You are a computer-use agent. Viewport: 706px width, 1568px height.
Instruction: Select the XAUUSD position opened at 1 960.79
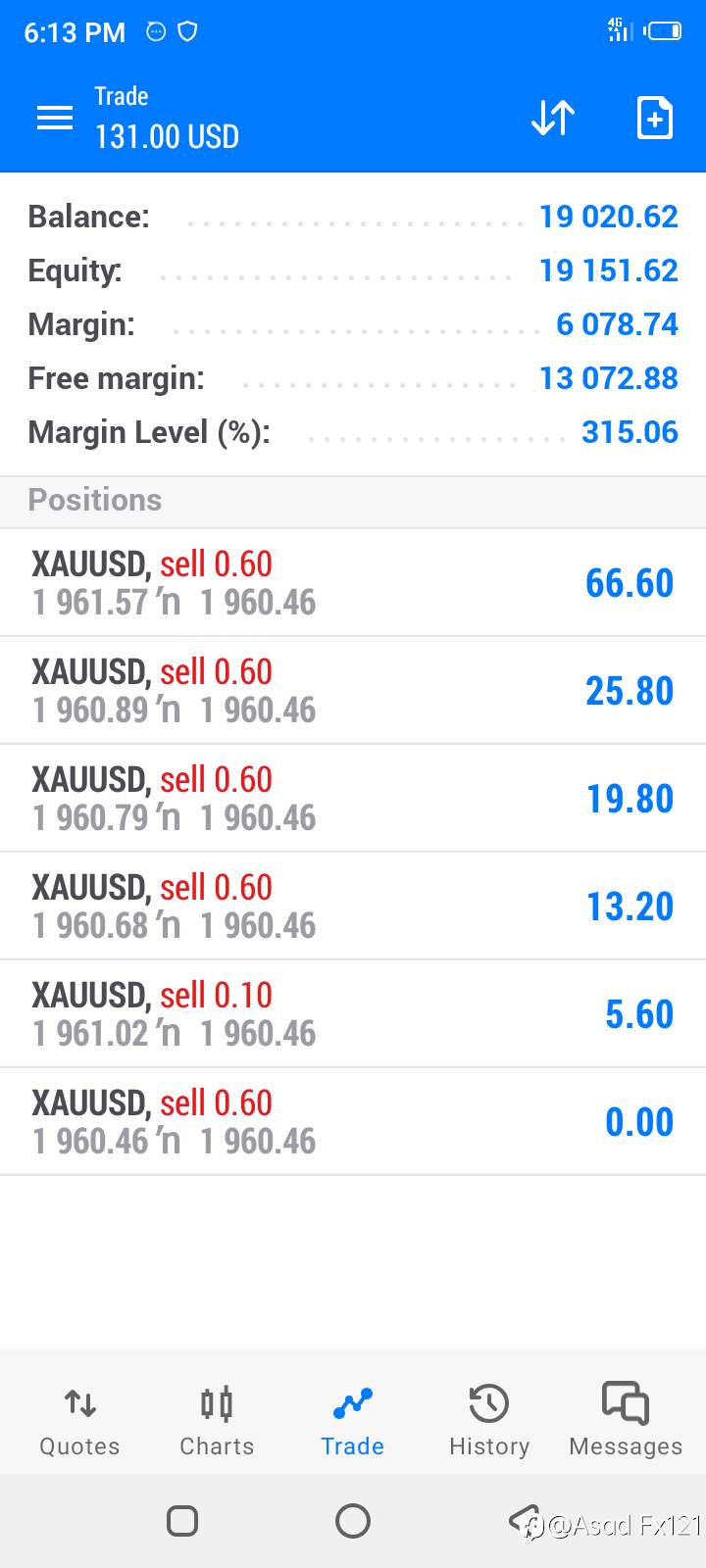point(353,799)
